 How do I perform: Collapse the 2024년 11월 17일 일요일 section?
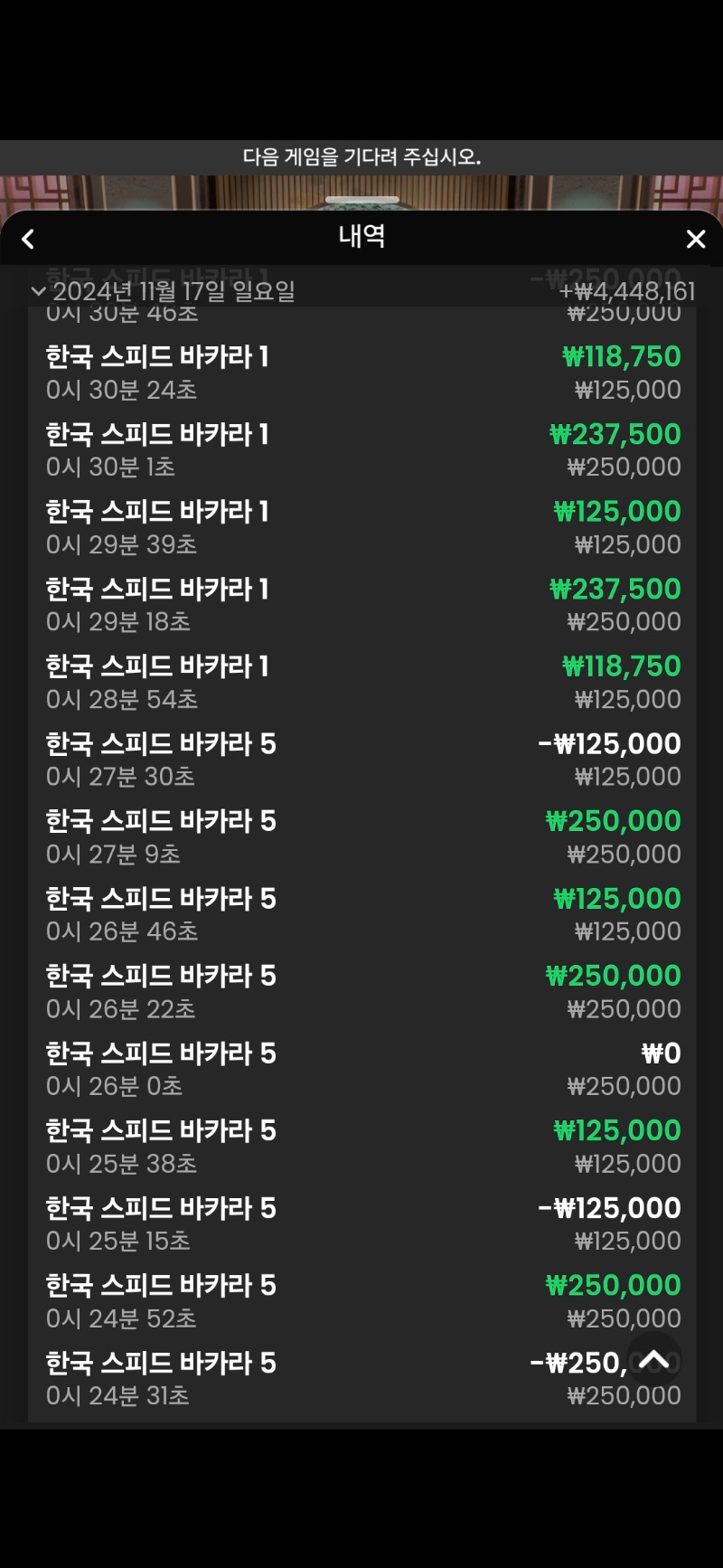[x=38, y=291]
